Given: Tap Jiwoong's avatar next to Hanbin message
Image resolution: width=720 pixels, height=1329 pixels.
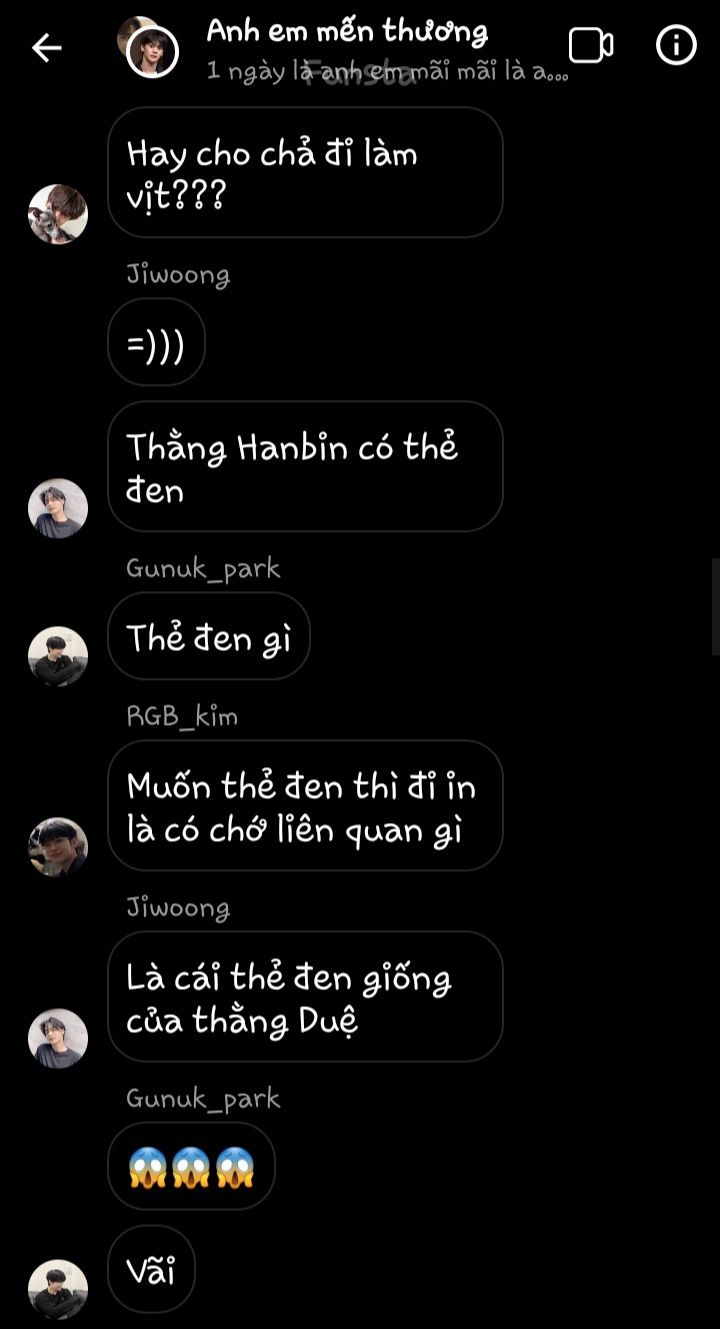Looking at the screenshot, I should tap(58, 508).
